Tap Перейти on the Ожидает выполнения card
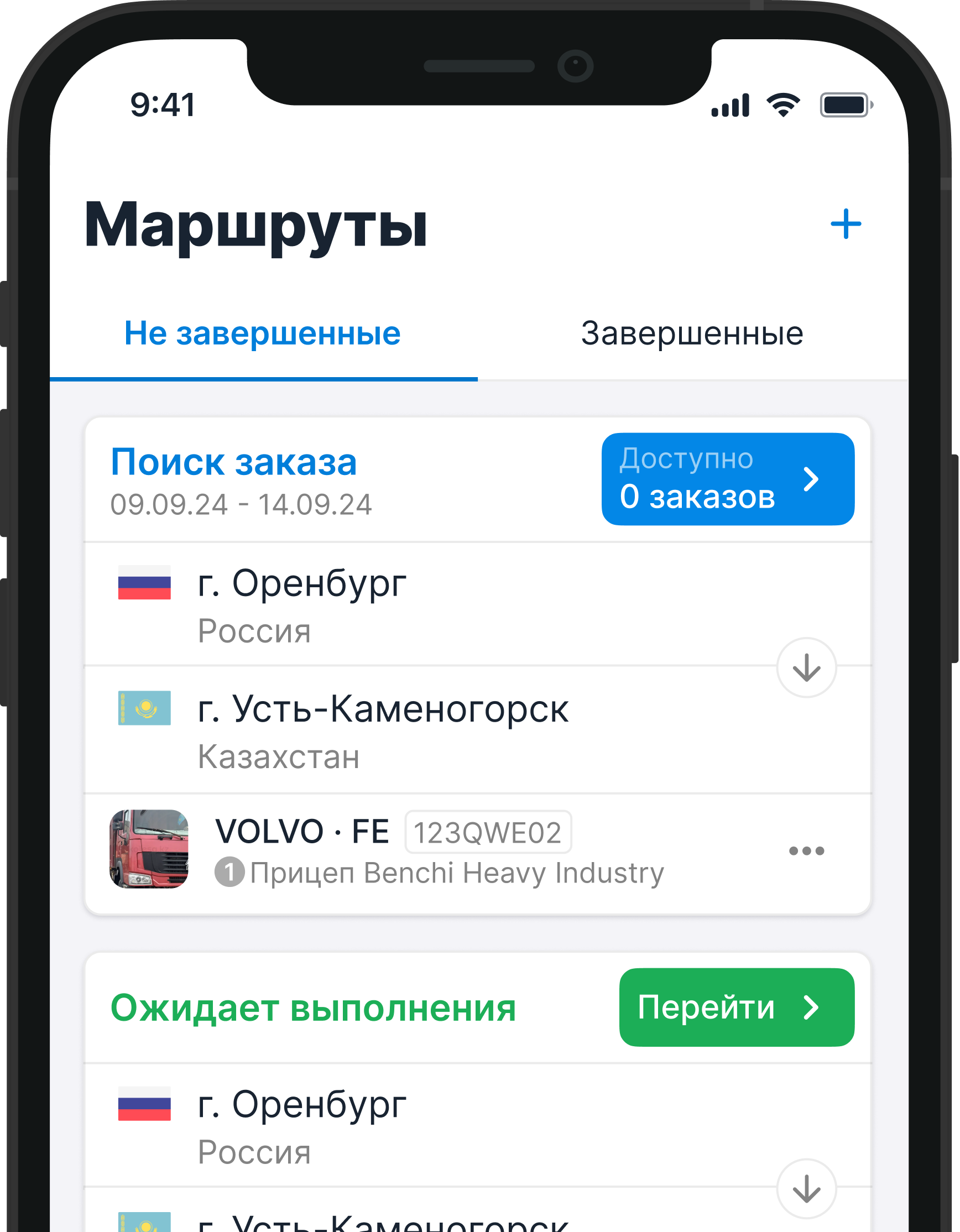 click(x=736, y=1007)
